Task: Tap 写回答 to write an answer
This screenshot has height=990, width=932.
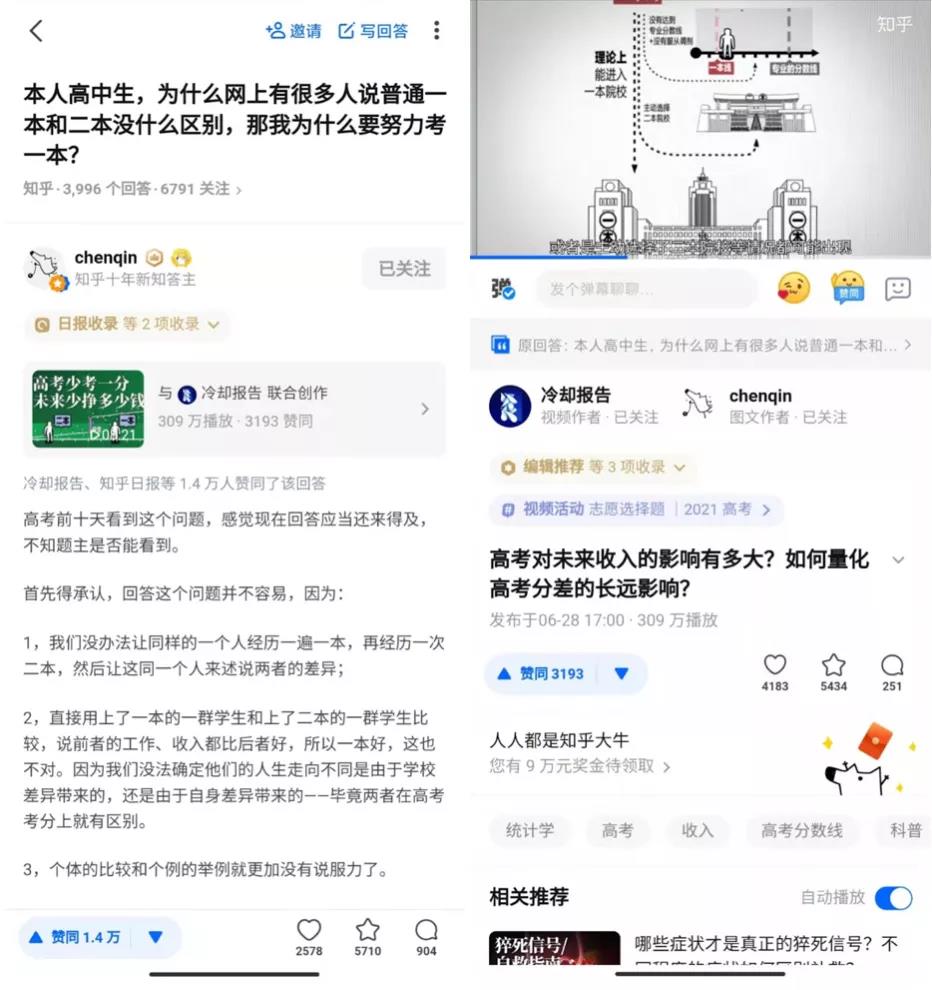Action: point(374,31)
